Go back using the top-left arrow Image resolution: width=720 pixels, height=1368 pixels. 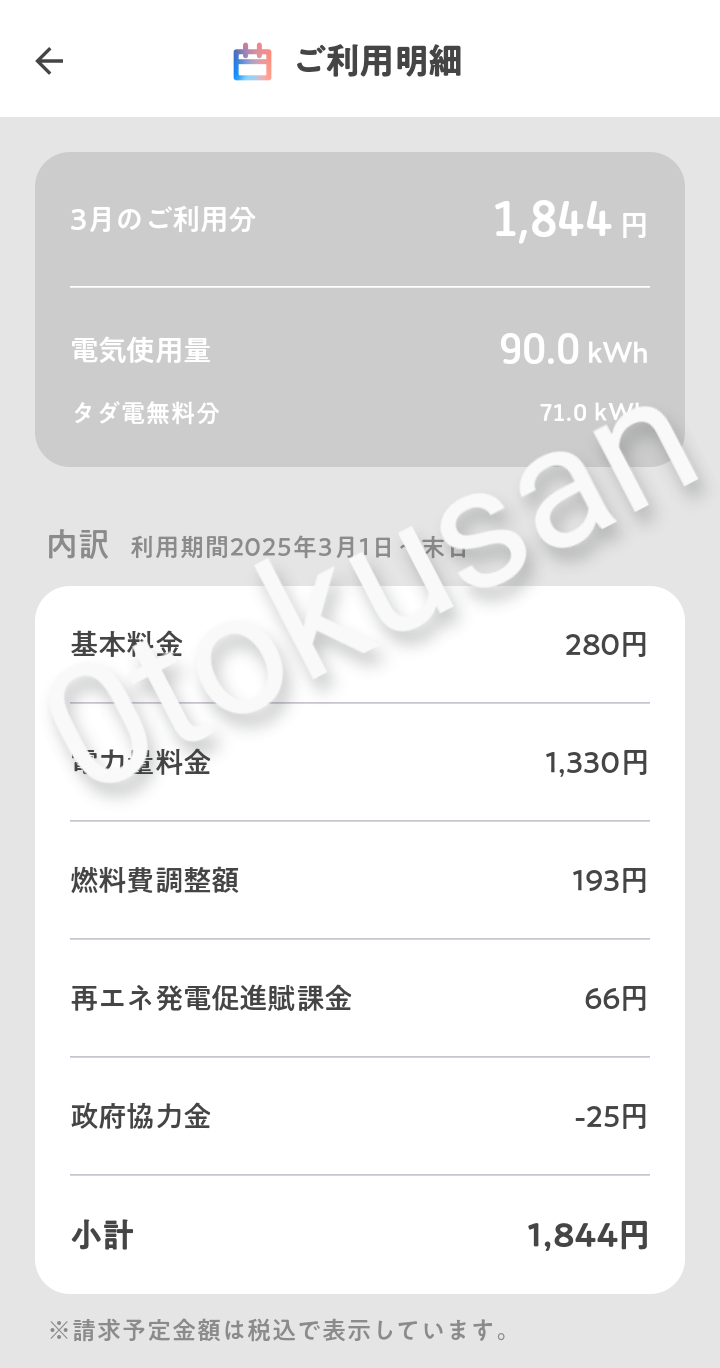coord(49,61)
